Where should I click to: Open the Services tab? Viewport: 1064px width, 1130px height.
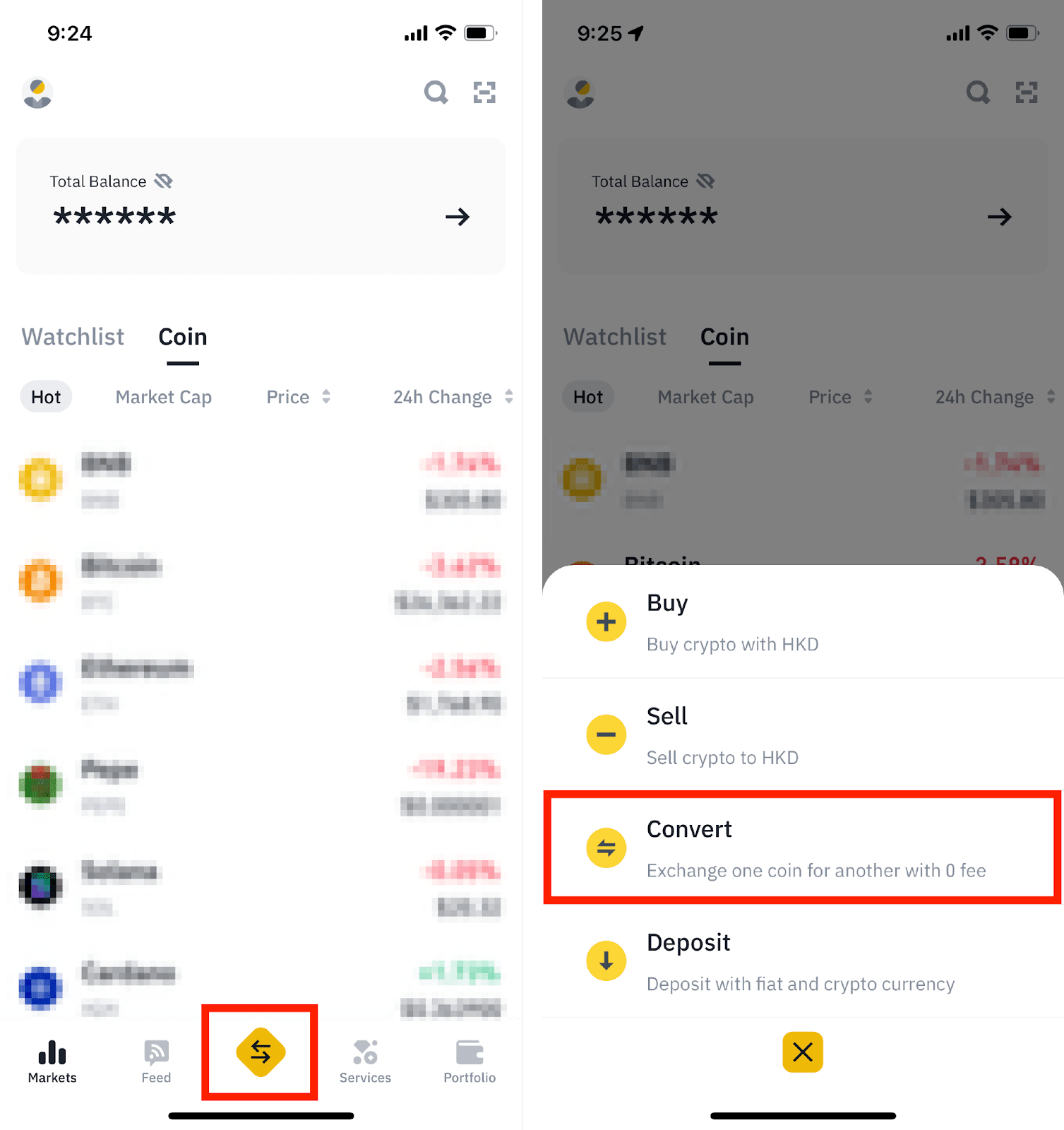pos(365,1061)
